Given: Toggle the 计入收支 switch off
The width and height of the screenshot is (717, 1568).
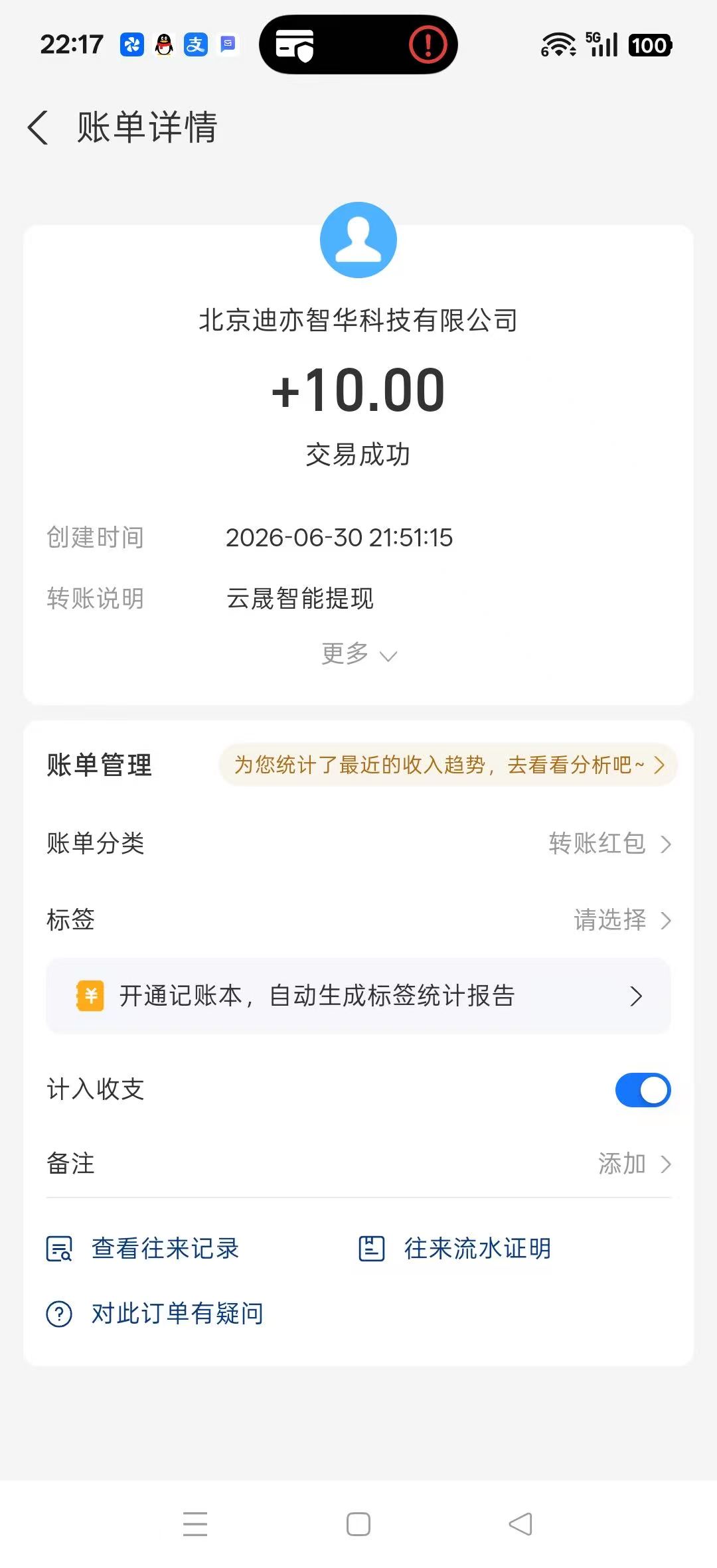Looking at the screenshot, I should click(643, 1090).
